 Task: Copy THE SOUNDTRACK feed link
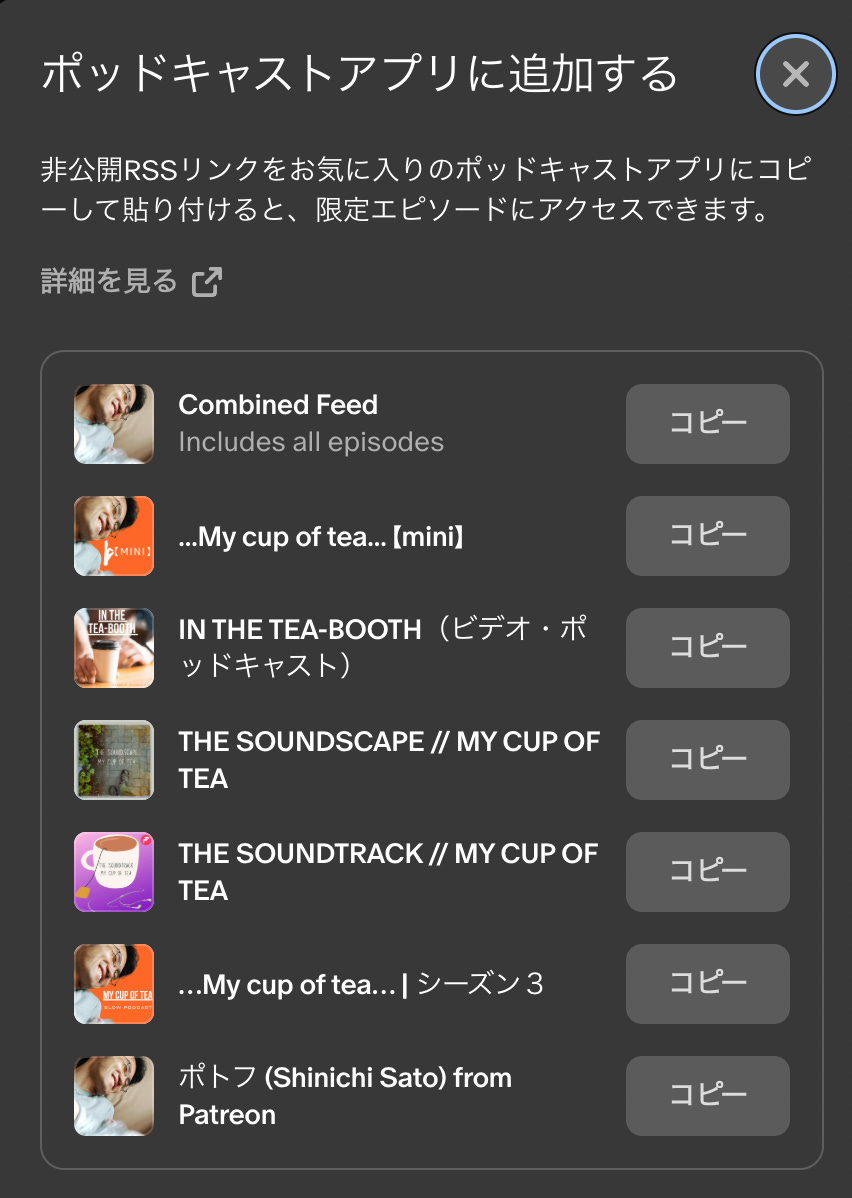[x=708, y=872]
